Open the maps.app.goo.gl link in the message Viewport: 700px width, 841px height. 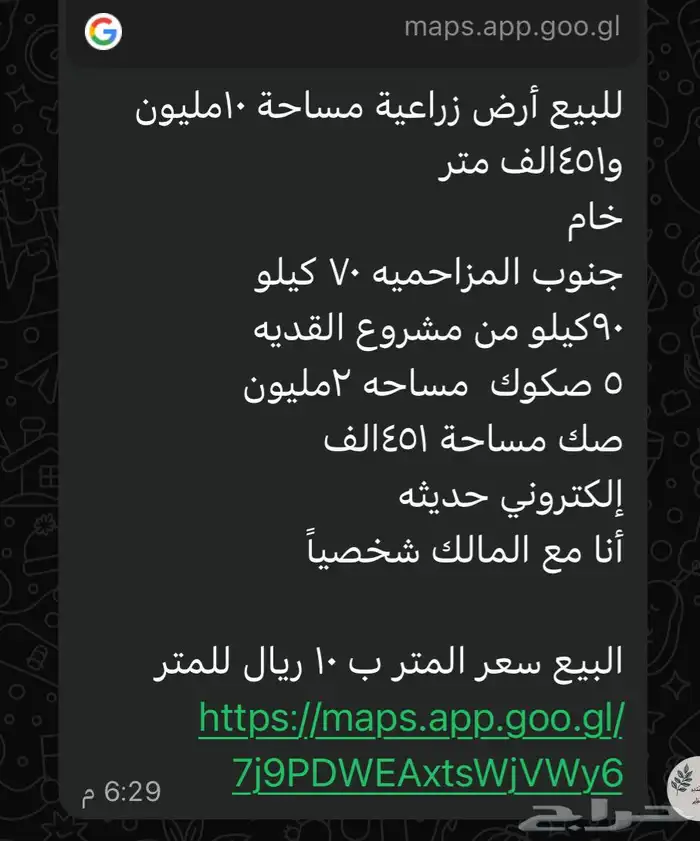pos(411,747)
